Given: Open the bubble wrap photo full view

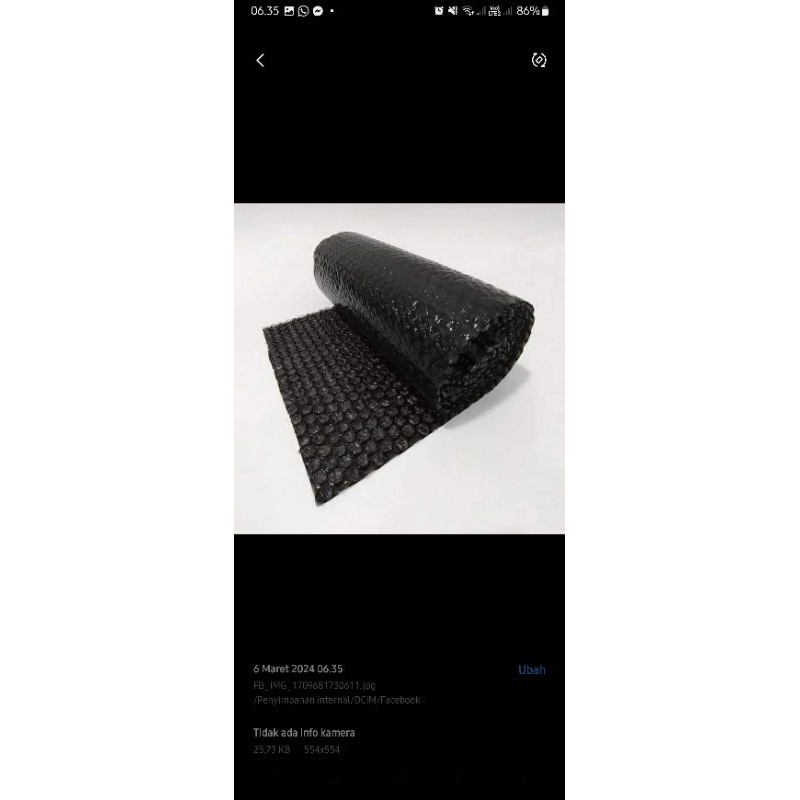Looking at the screenshot, I should (x=399, y=368).
